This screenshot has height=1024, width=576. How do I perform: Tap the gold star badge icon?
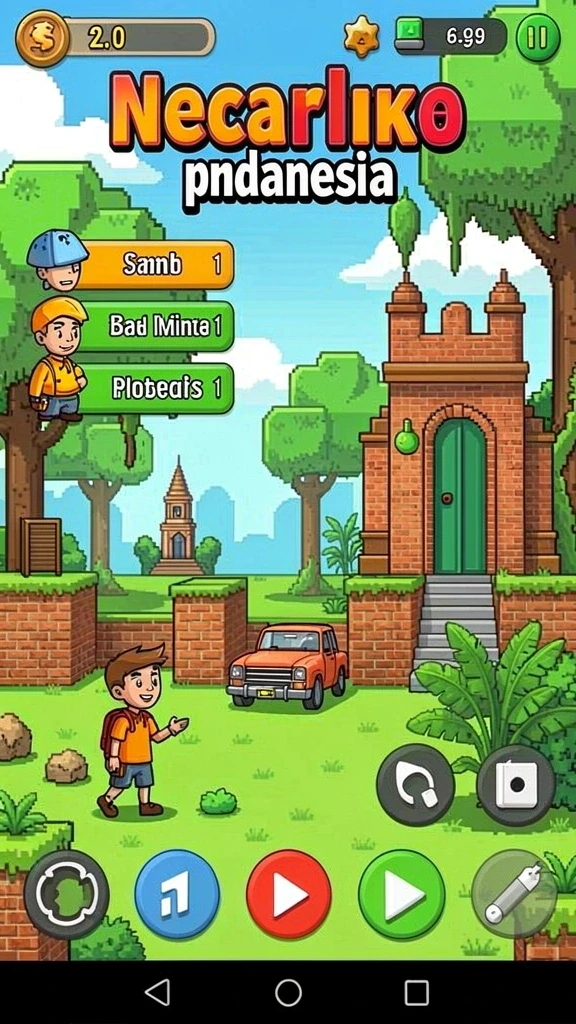pos(361,36)
